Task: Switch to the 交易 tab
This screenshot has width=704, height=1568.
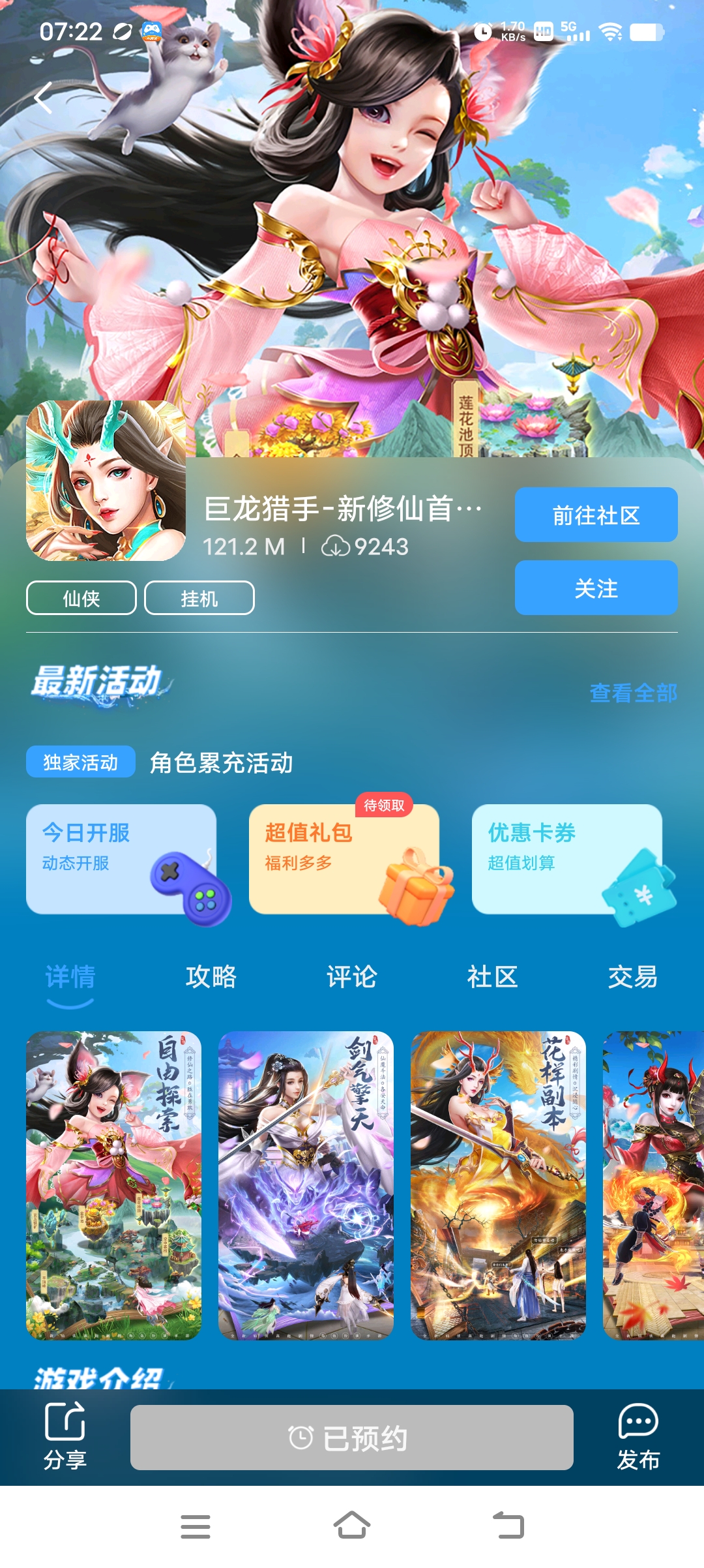Action: pos(632,977)
